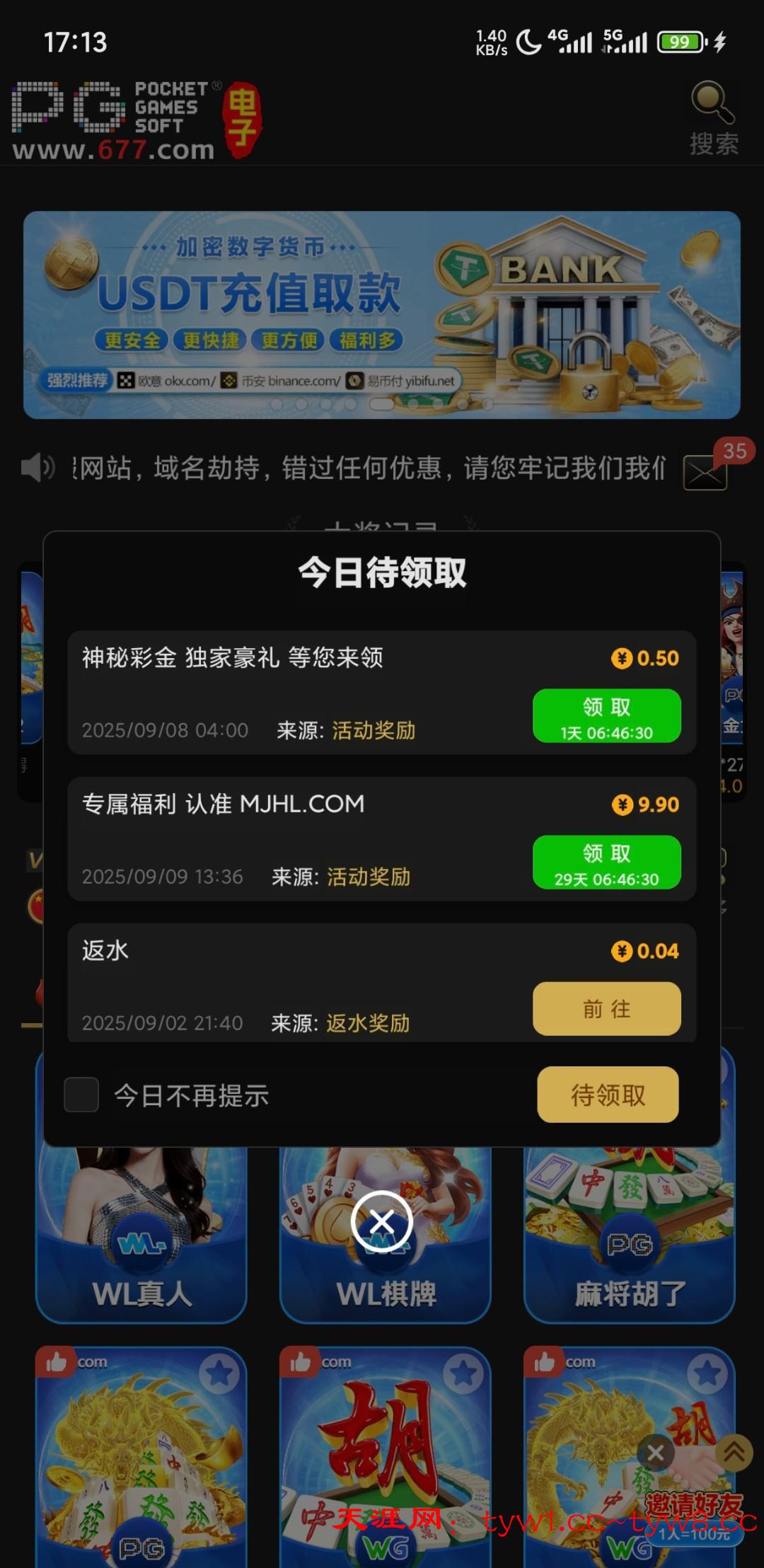Dismiss the 邀请好友 floating promo
Viewport: 764px width, 1568px height.
pos(656,1453)
